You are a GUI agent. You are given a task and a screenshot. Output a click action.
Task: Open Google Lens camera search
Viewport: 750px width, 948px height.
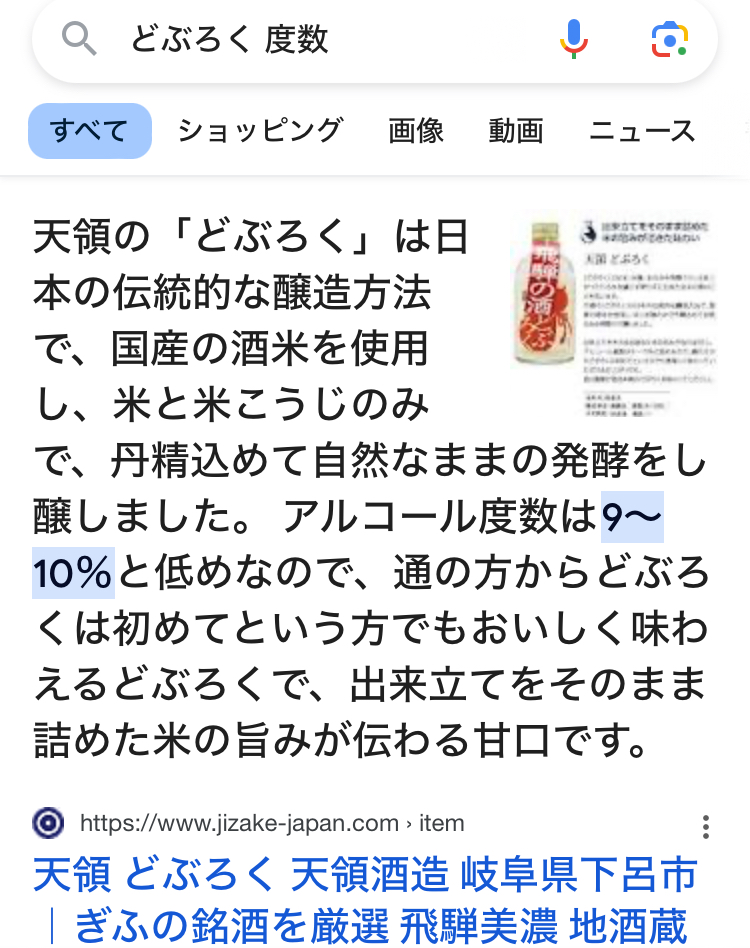tap(669, 39)
